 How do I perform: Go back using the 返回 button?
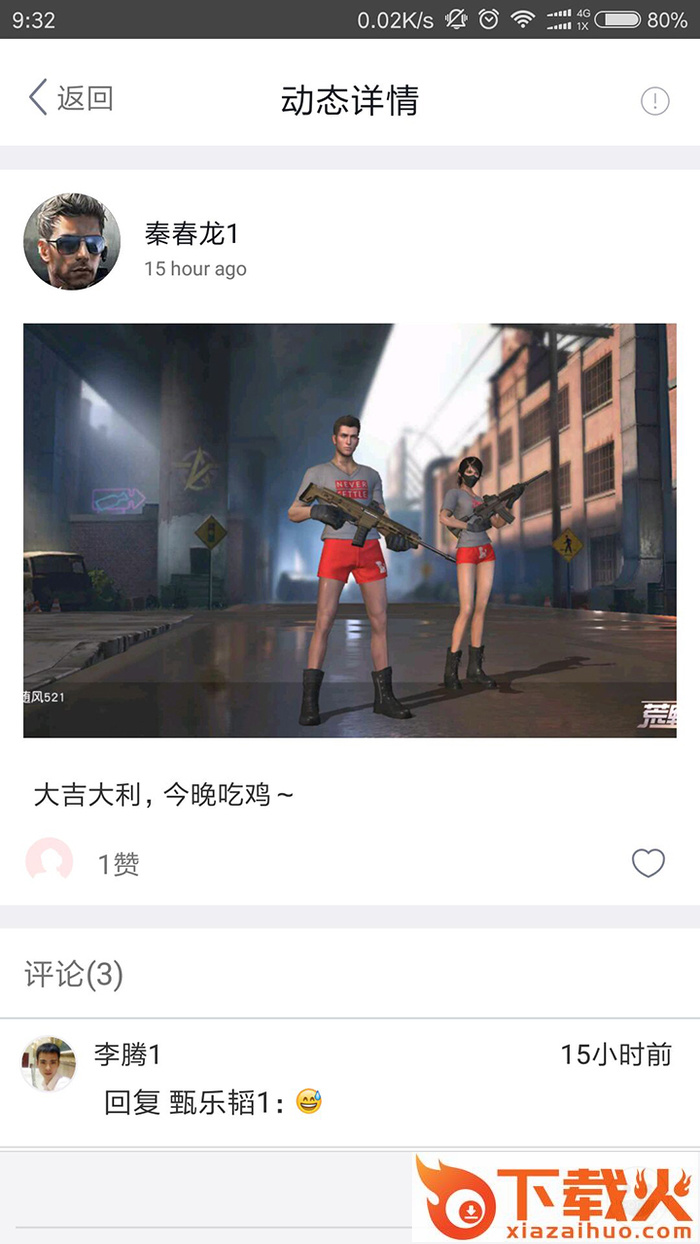70,98
